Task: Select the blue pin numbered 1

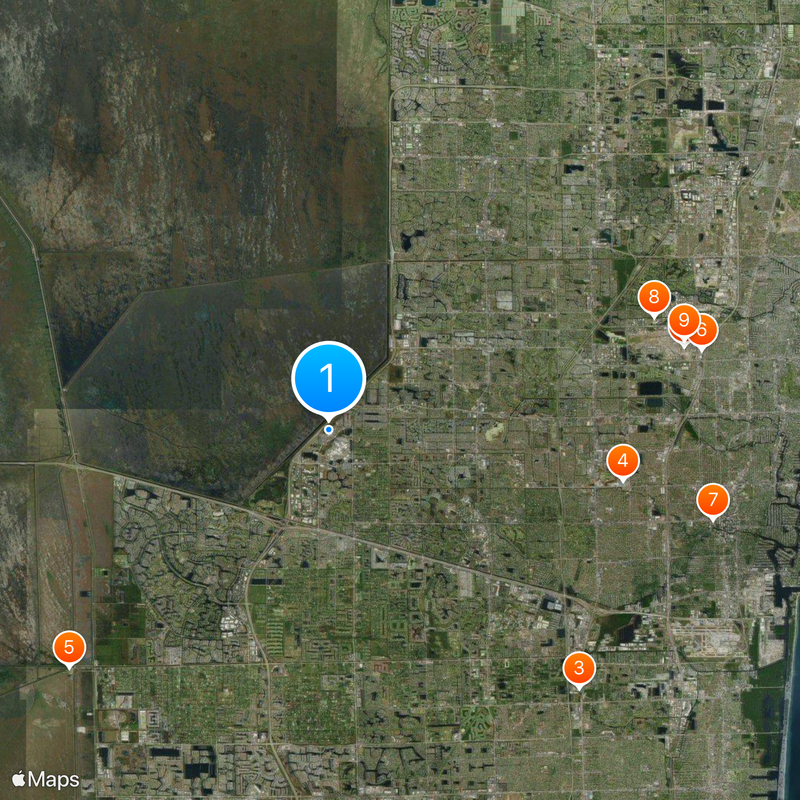Action: 328,379
